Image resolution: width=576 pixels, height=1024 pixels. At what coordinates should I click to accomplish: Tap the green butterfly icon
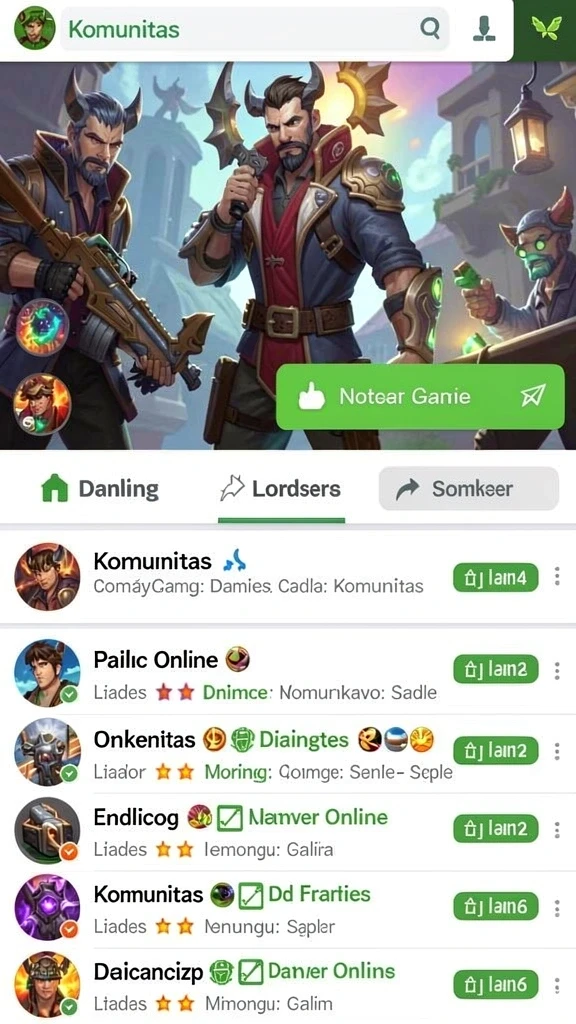(x=547, y=28)
